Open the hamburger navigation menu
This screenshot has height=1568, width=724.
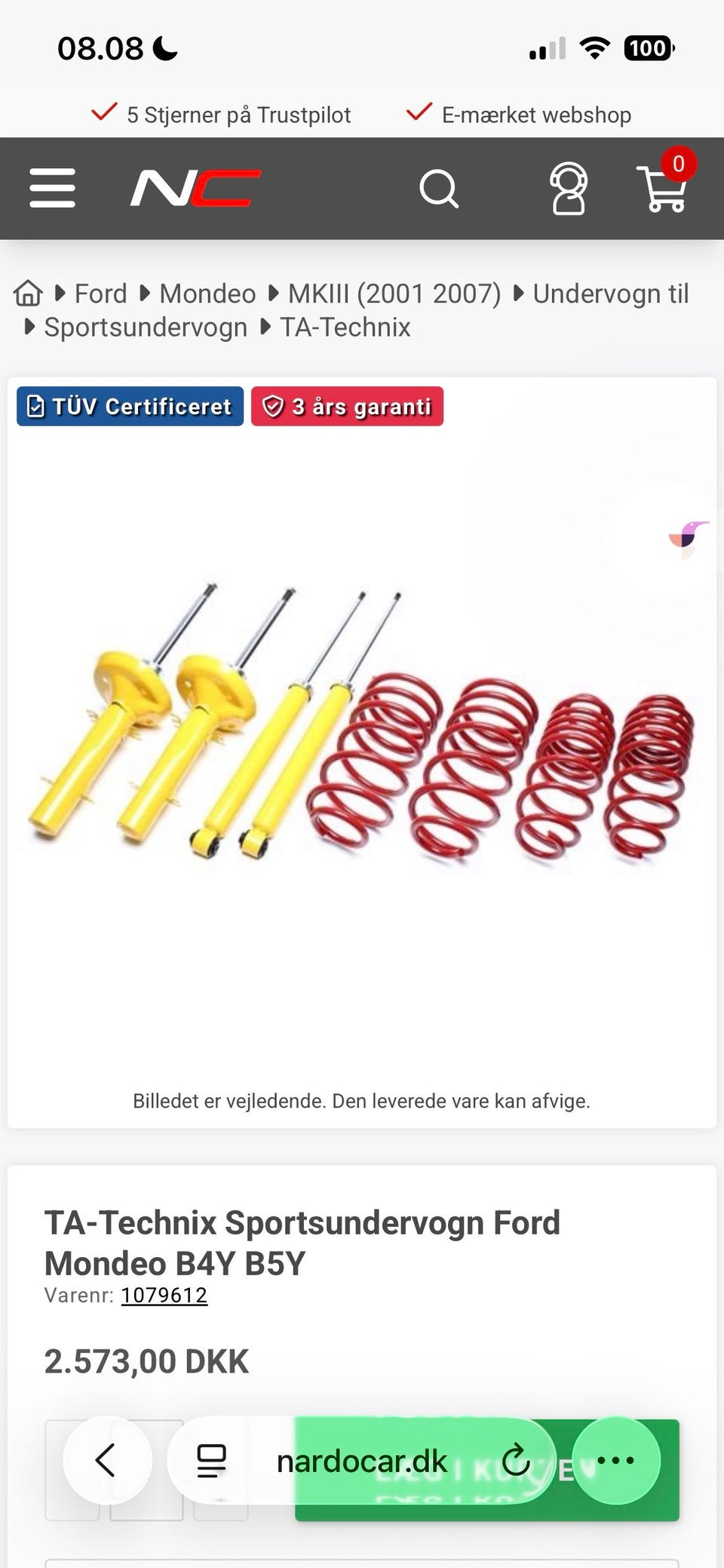(51, 188)
